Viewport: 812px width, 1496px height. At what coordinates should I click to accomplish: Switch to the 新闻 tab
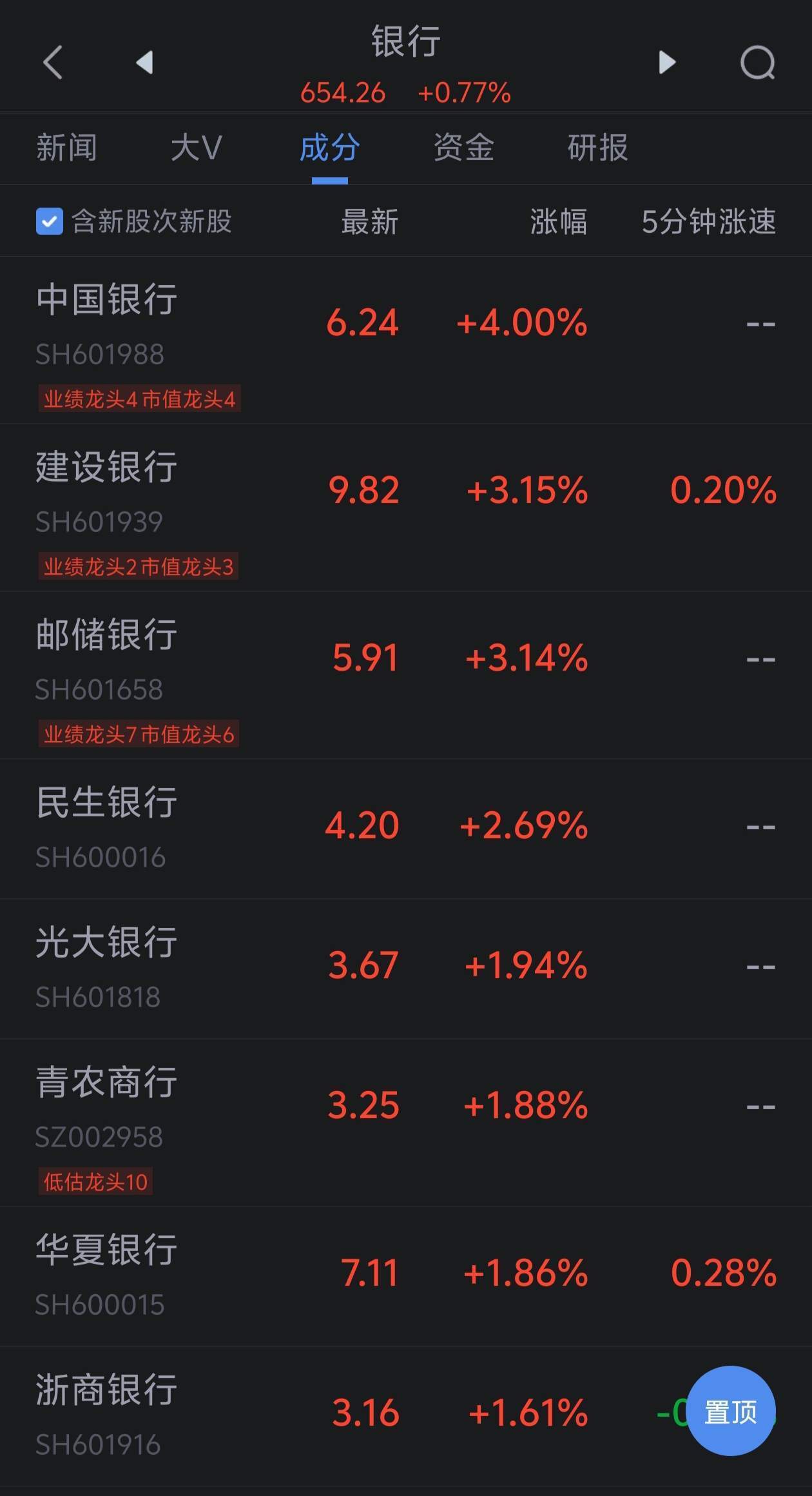67,148
